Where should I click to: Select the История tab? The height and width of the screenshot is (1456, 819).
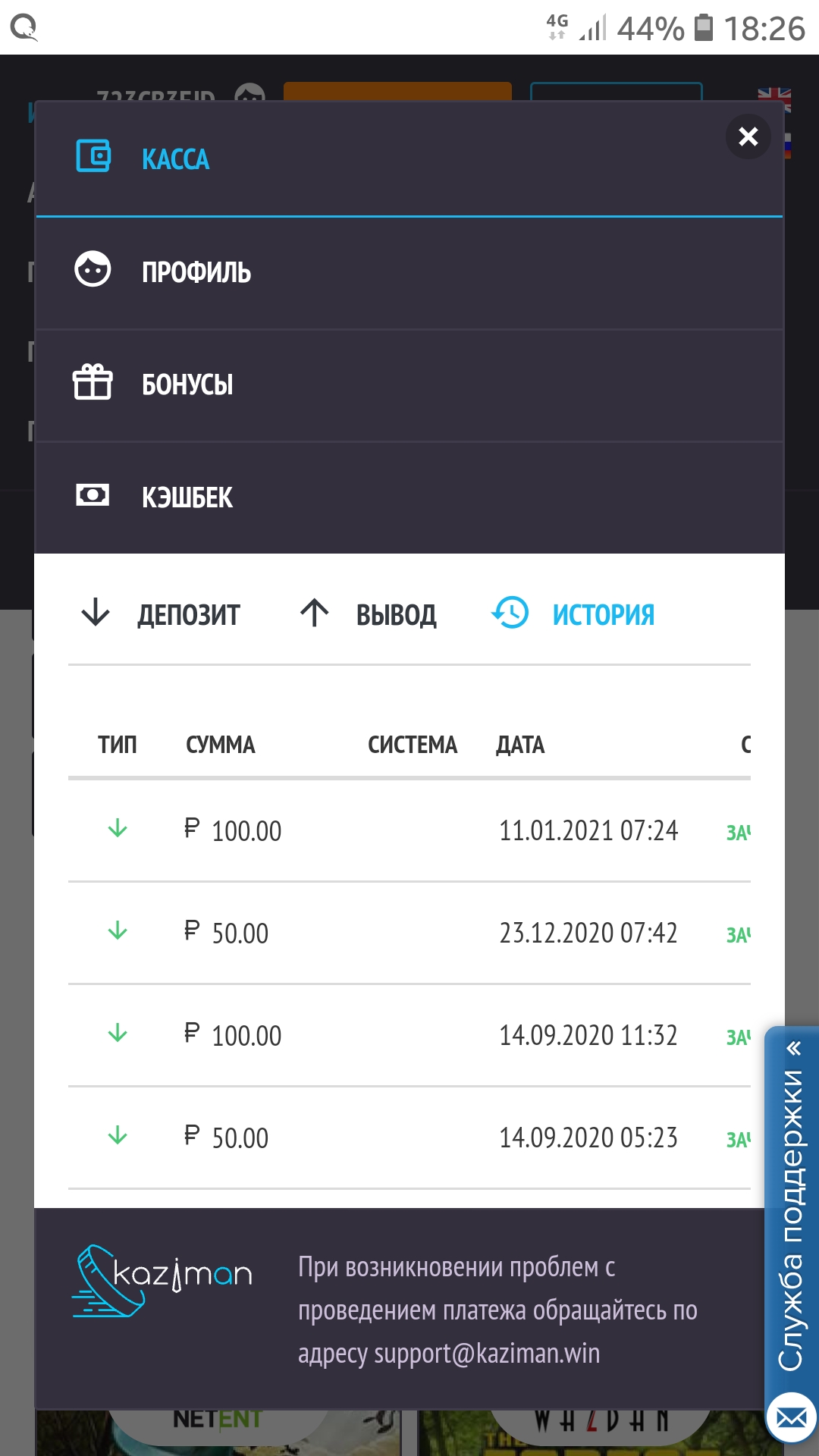point(574,614)
